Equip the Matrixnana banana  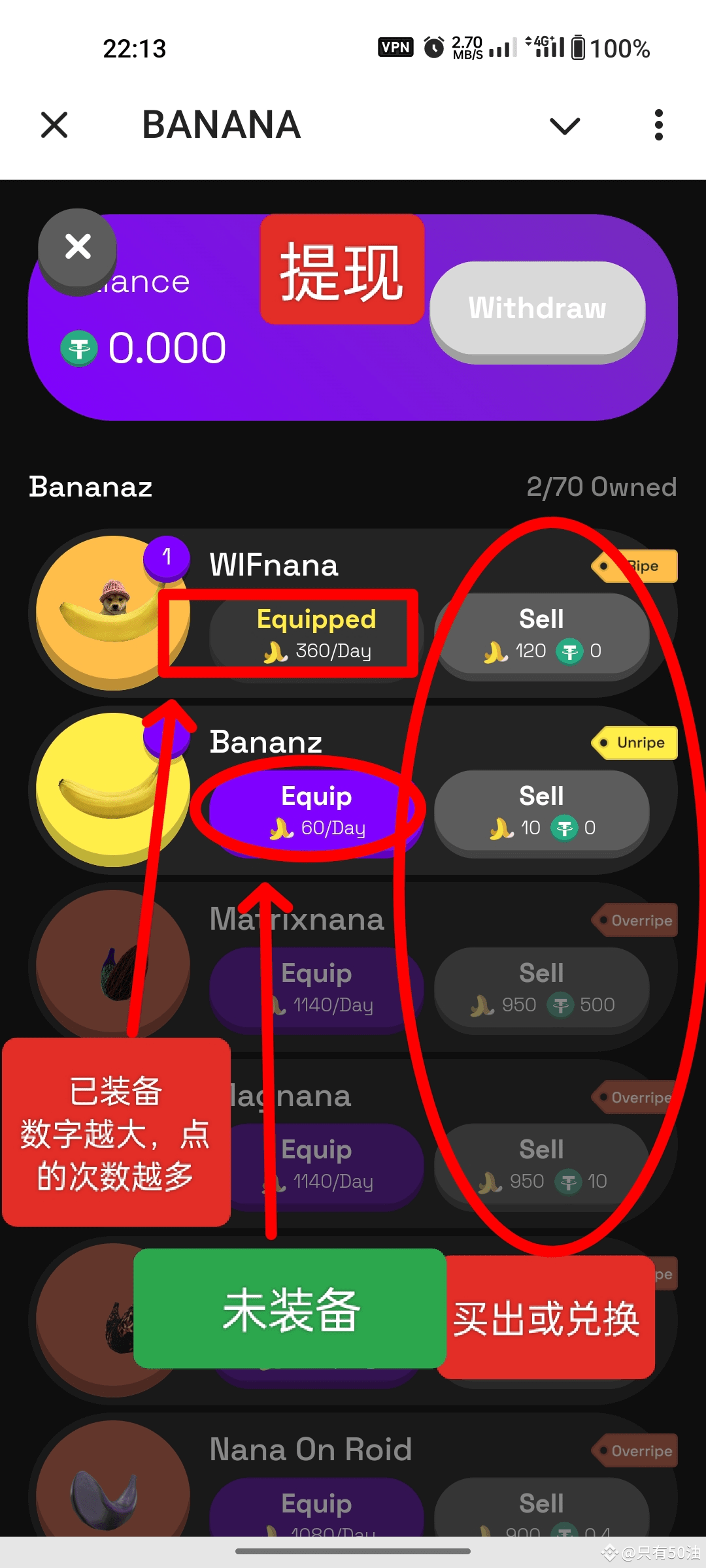(x=316, y=988)
